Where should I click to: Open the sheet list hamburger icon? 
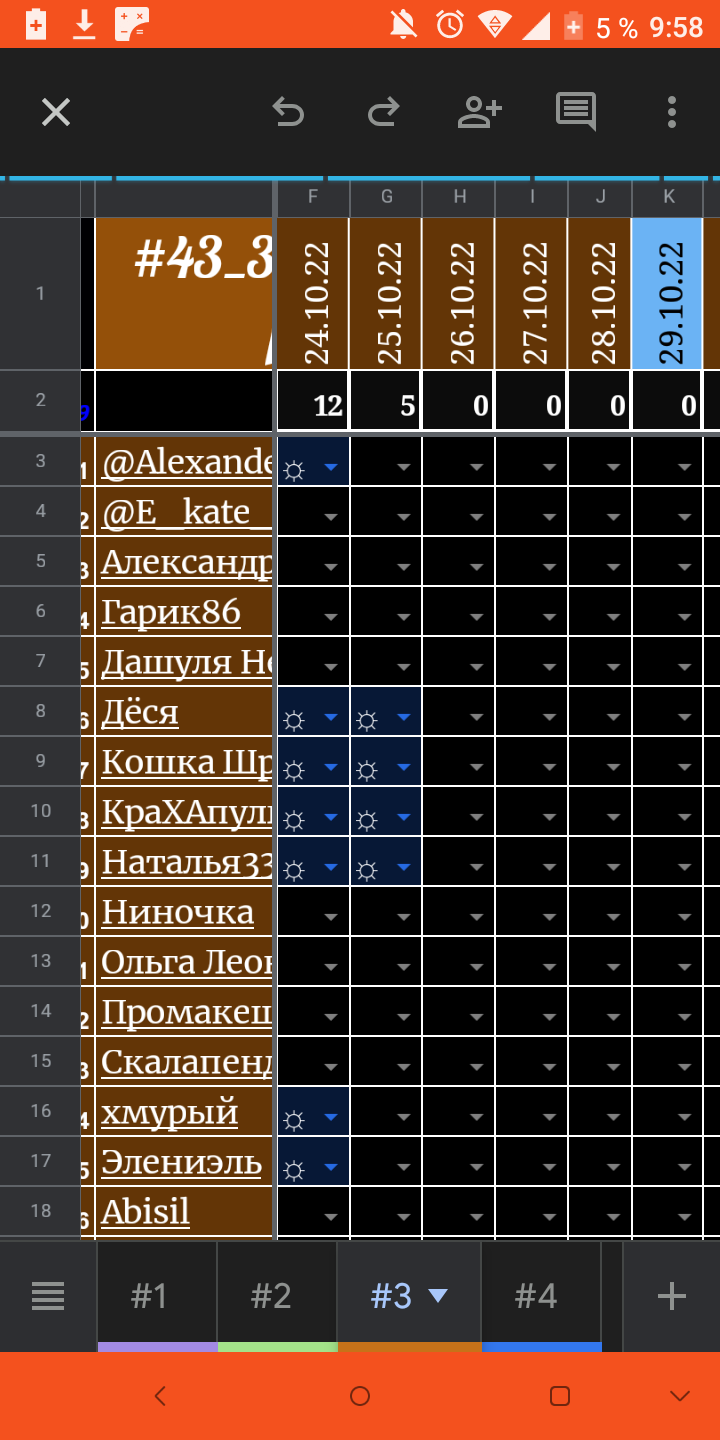[47, 1295]
